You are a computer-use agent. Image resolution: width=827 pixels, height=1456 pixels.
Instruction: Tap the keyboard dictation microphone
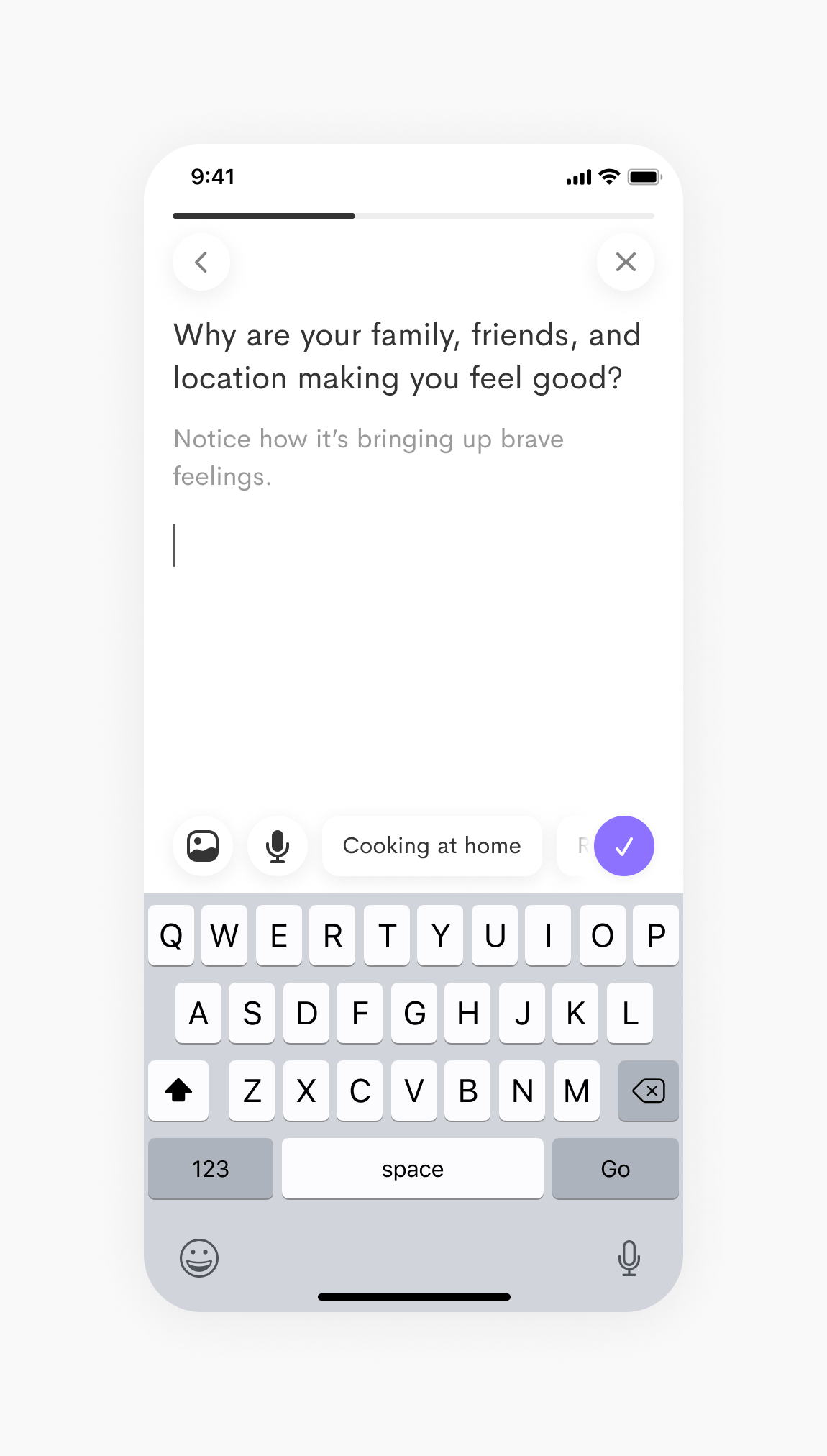pyautogui.click(x=629, y=1258)
